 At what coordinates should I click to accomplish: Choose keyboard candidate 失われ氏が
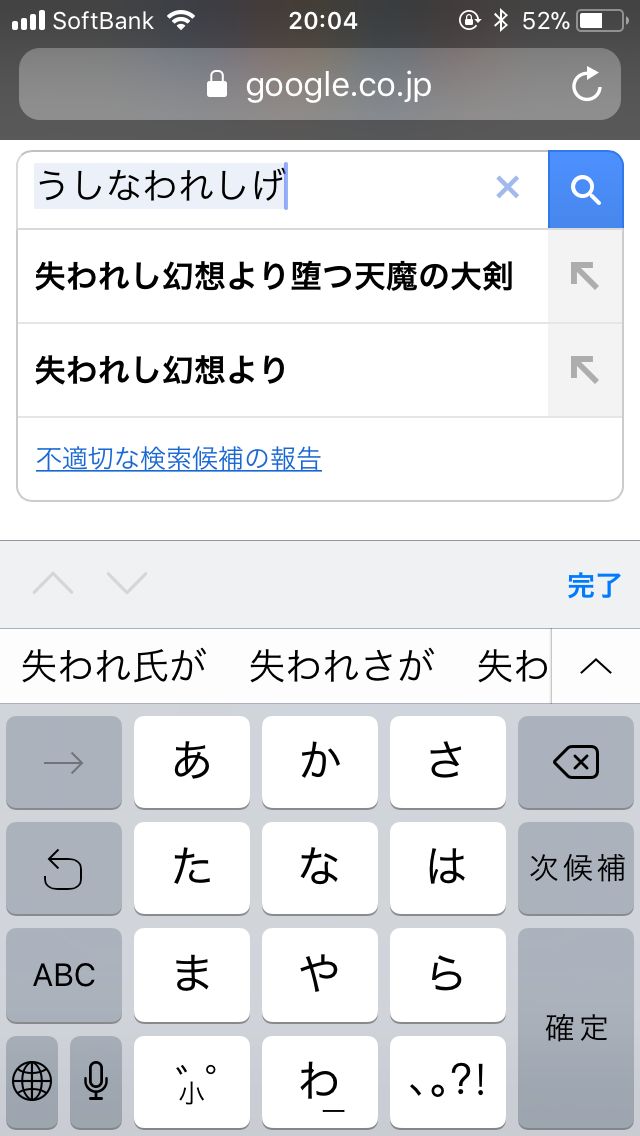[x=113, y=666]
